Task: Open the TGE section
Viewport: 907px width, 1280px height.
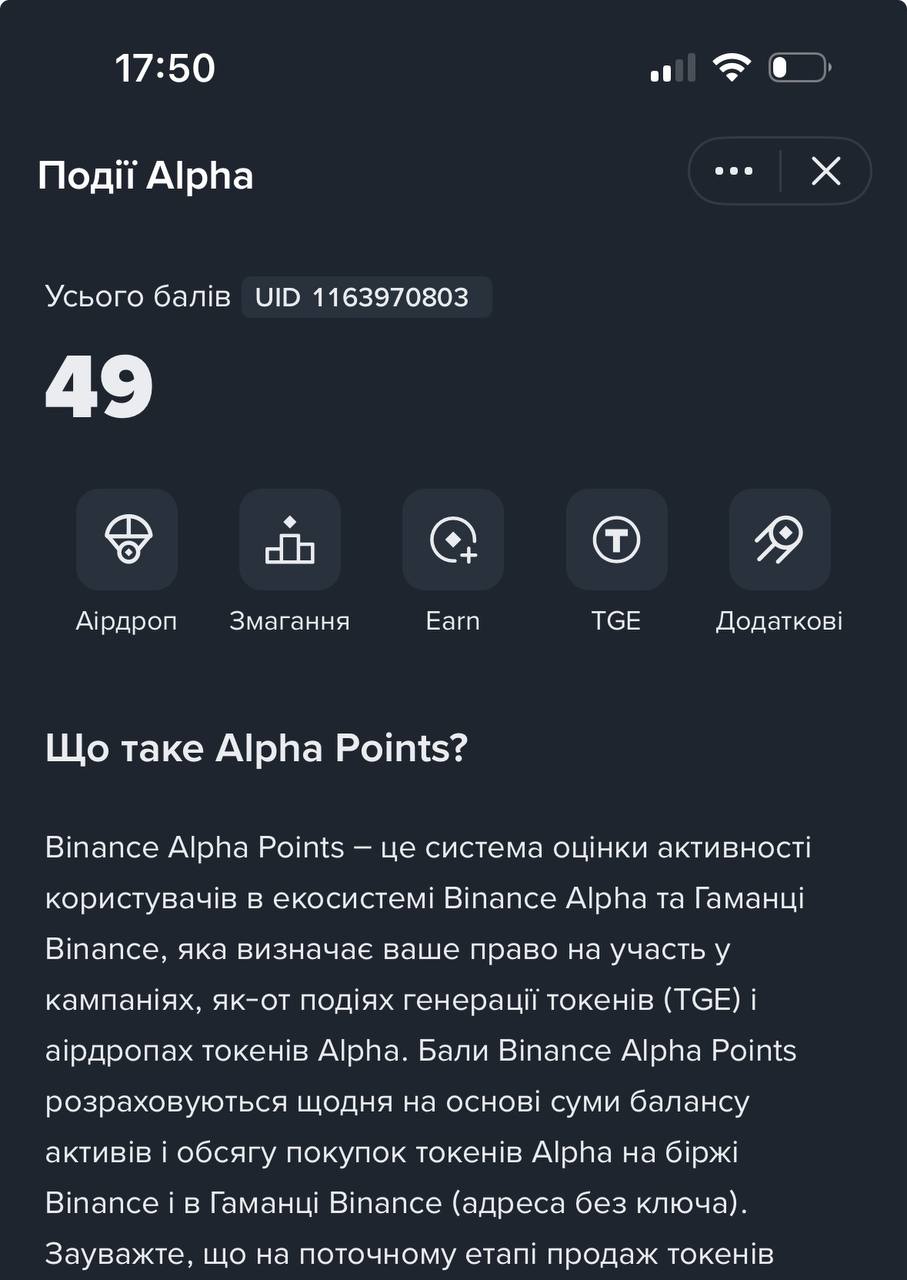Action: [616, 540]
